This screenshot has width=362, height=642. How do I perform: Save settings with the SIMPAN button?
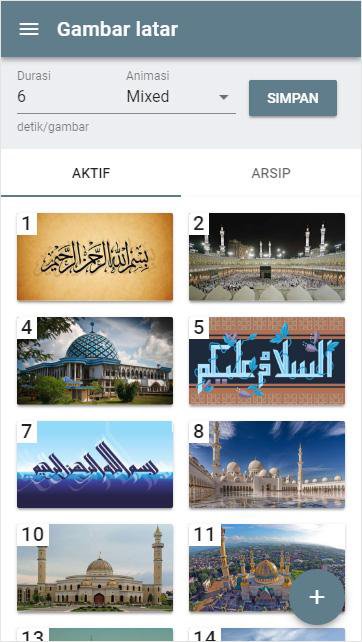[293, 98]
